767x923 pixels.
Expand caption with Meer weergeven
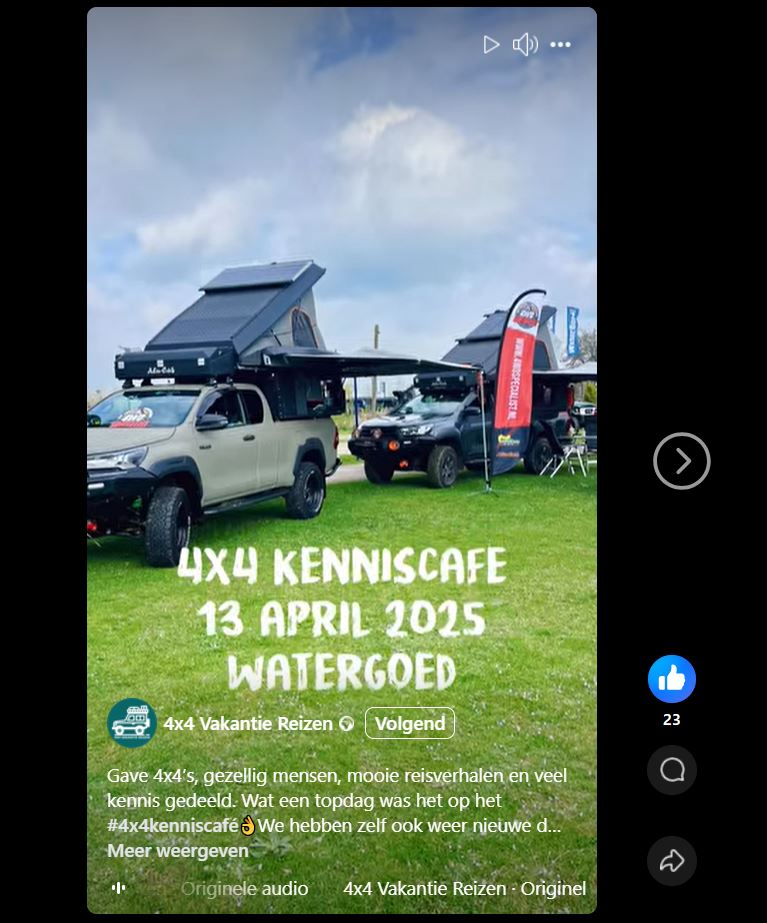point(178,851)
